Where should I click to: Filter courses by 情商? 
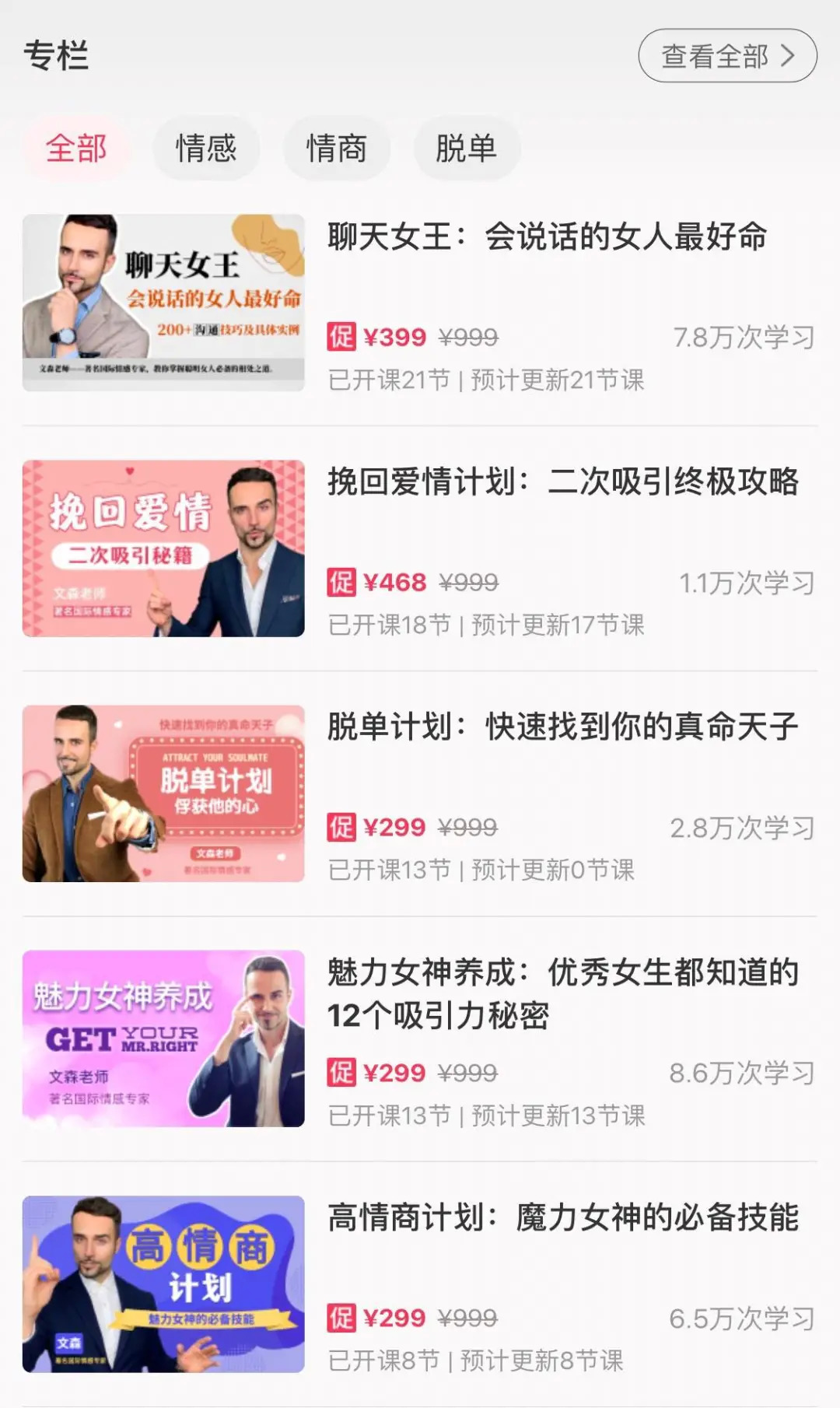(x=336, y=148)
